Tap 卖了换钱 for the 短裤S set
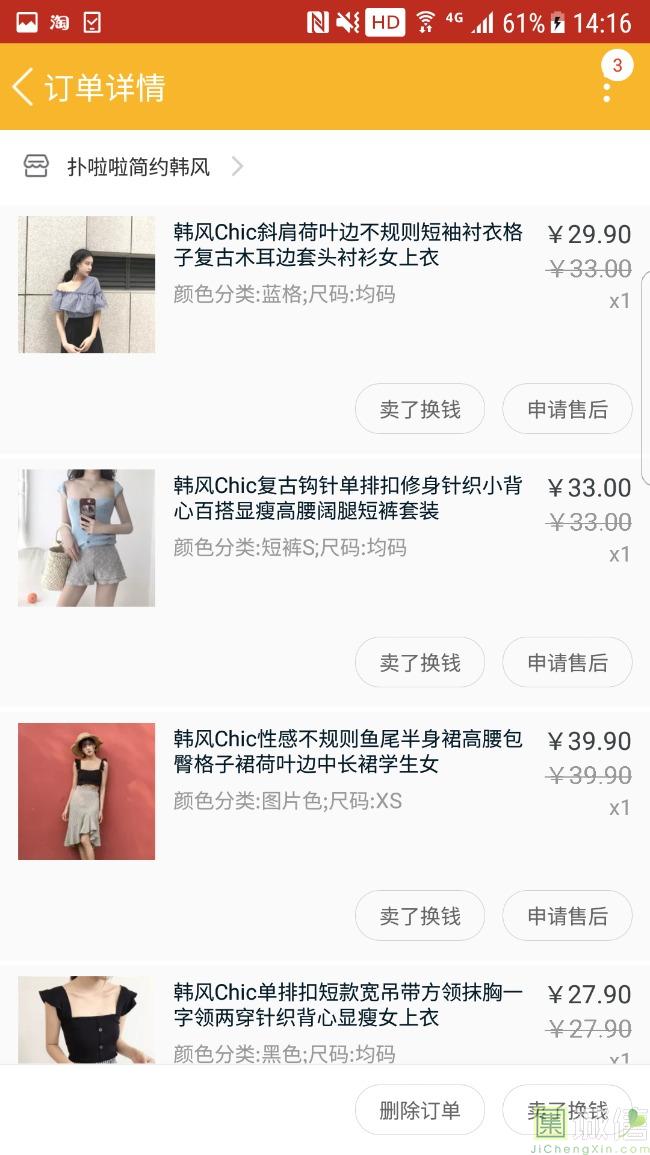650x1155 pixels. click(x=420, y=662)
